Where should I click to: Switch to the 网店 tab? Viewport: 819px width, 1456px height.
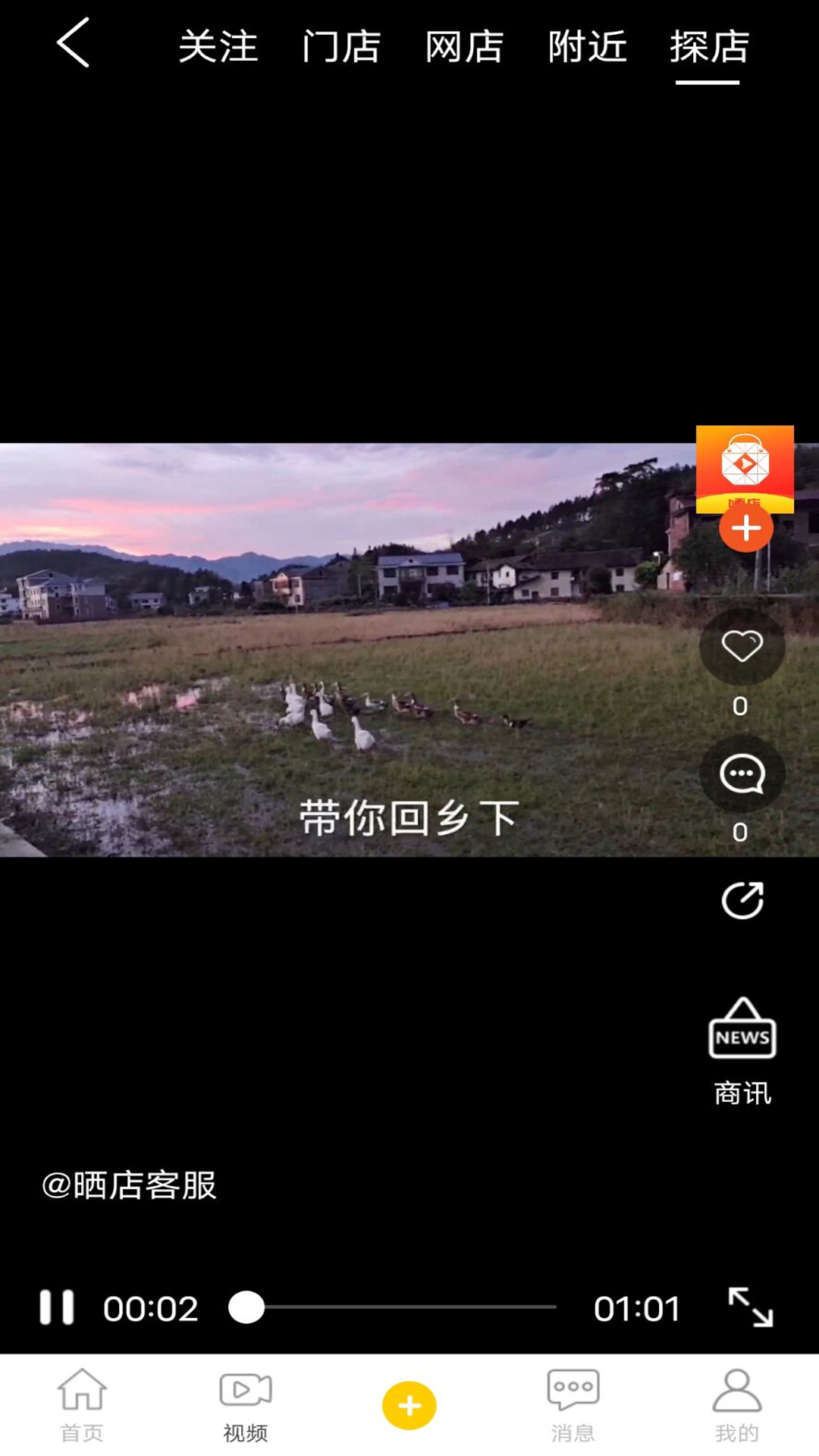(x=464, y=47)
